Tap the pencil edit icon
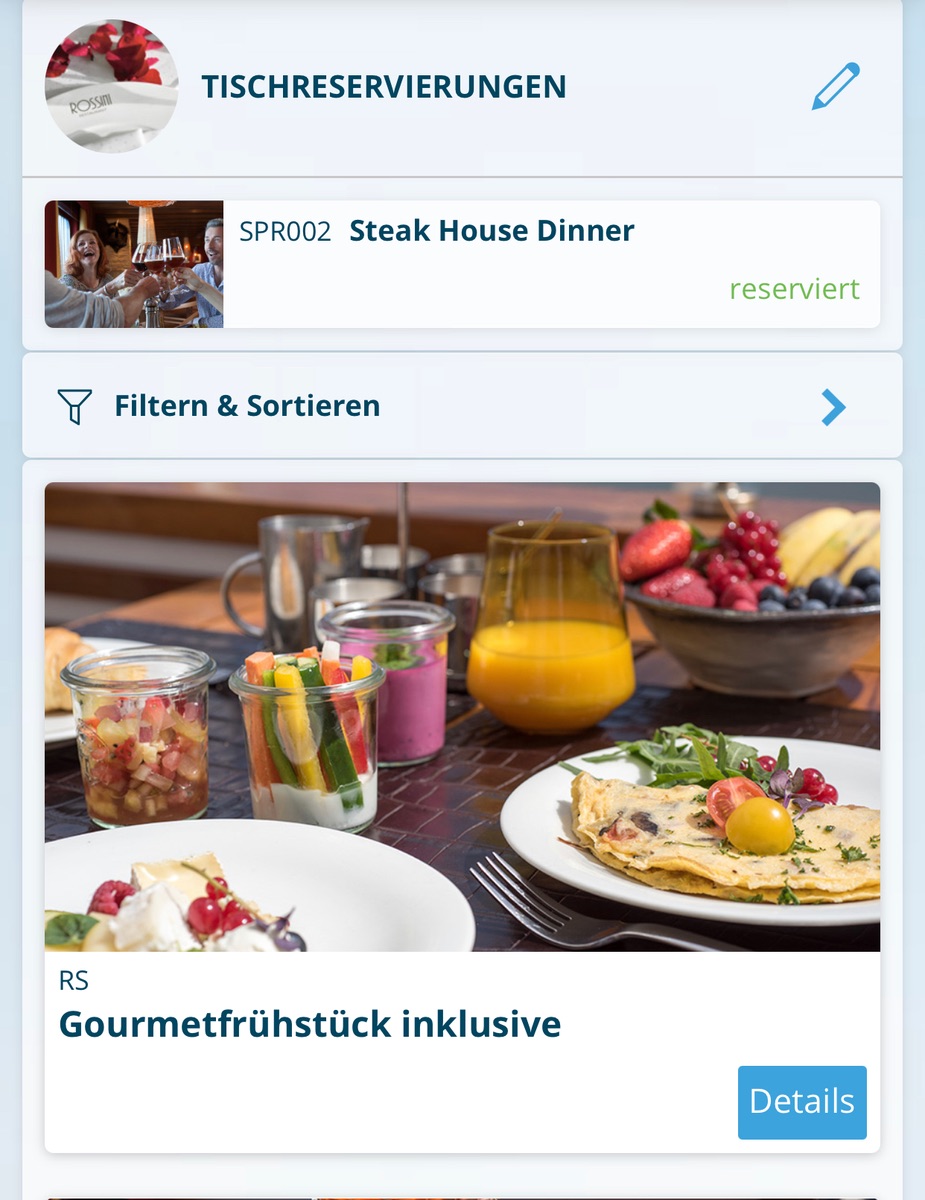 pos(835,86)
